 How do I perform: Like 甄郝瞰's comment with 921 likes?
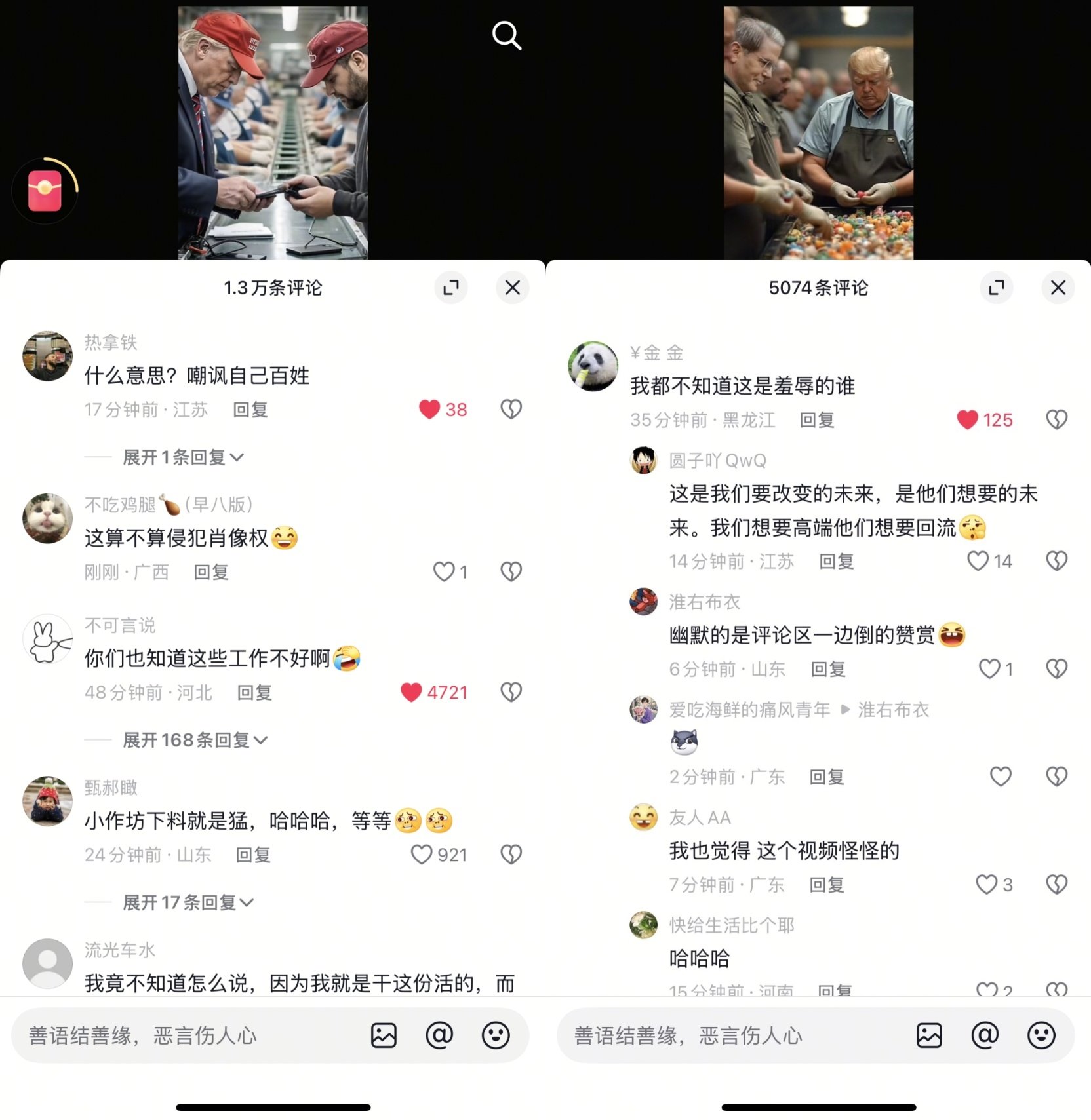(x=422, y=855)
